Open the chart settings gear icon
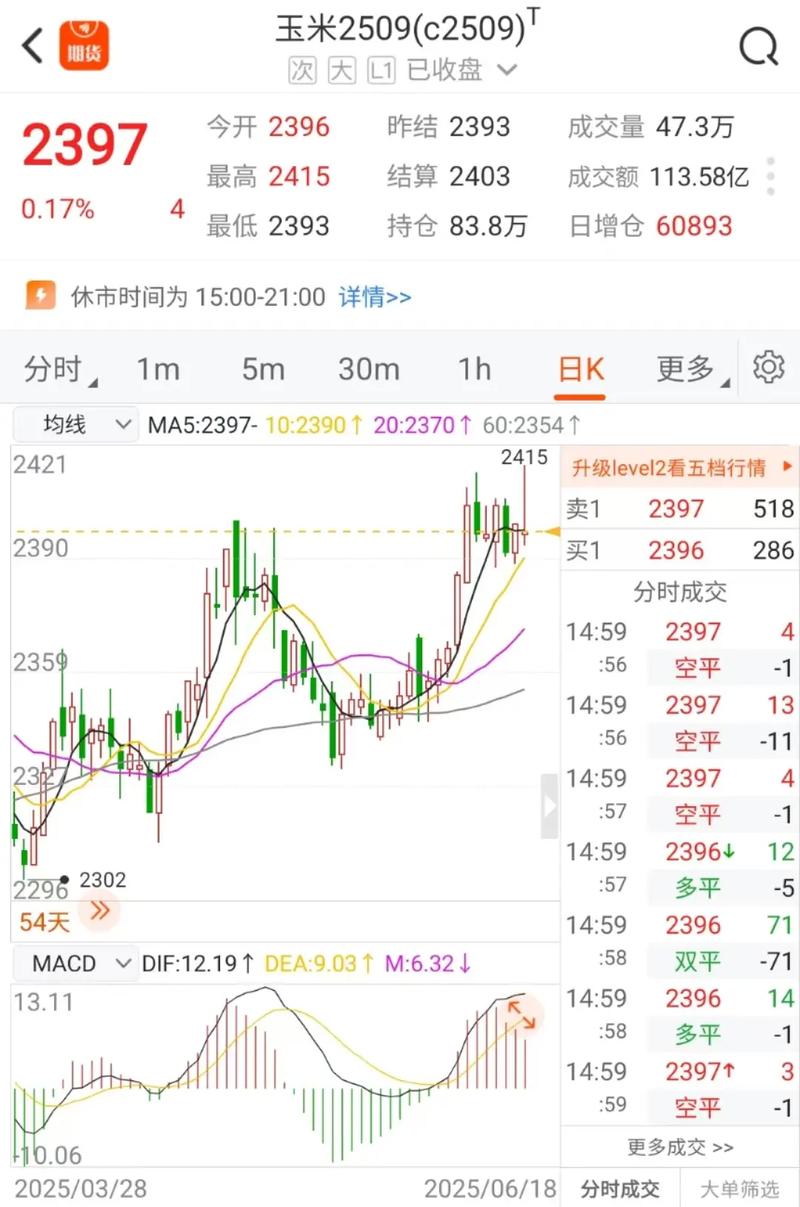Image resolution: width=800 pixels, height=1207 pixels. coord(767,368)
